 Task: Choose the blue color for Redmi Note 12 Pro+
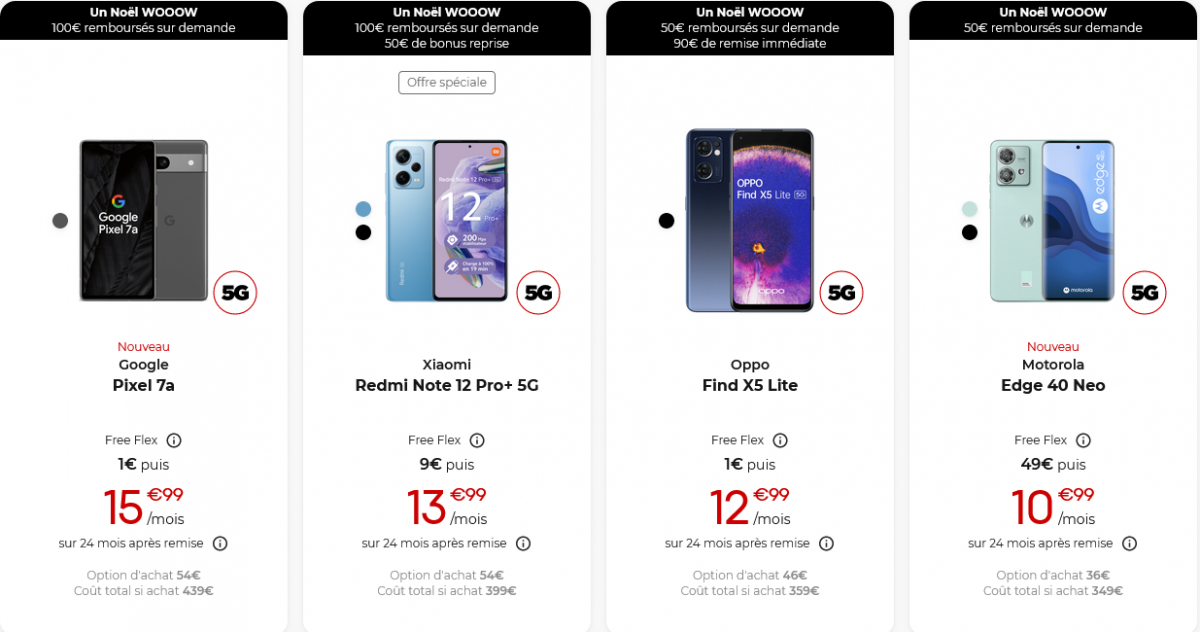(x=363, y=209)
